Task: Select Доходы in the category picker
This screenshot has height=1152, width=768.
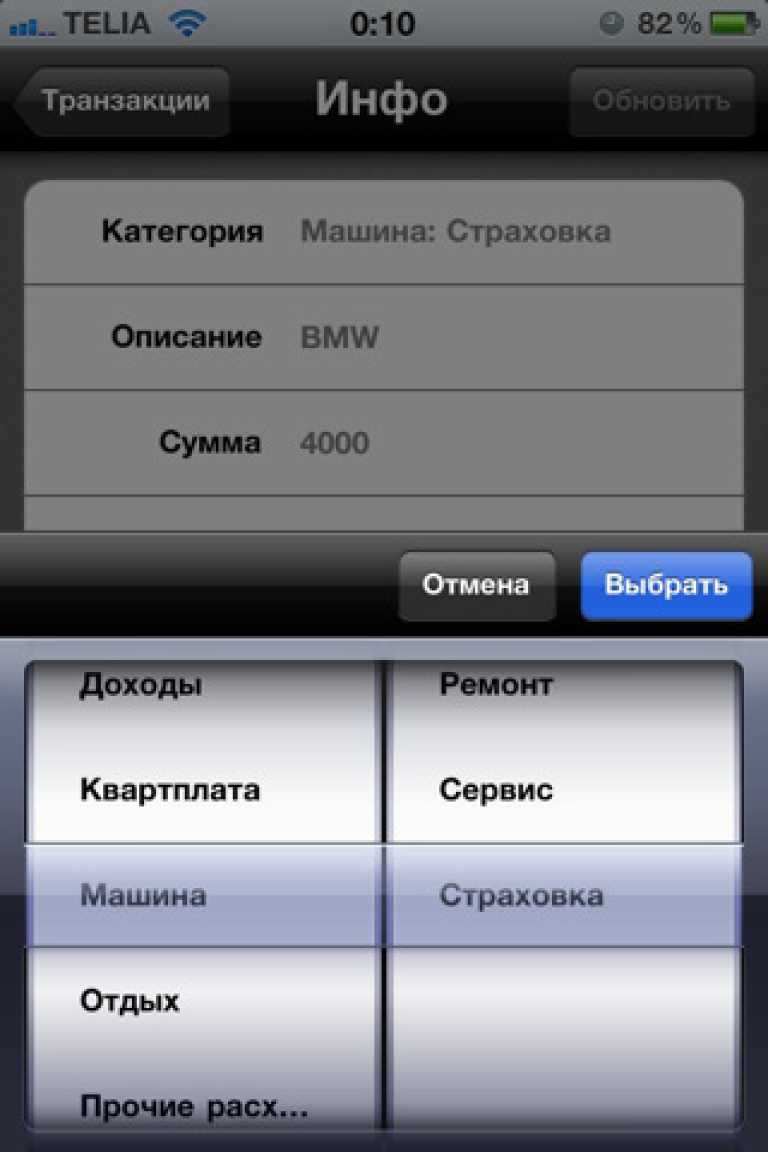Action: [x=141, y=685]
